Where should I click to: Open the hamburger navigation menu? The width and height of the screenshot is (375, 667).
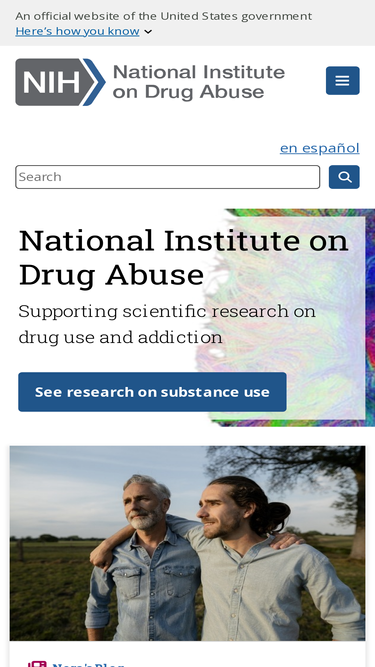coord(342,80)
